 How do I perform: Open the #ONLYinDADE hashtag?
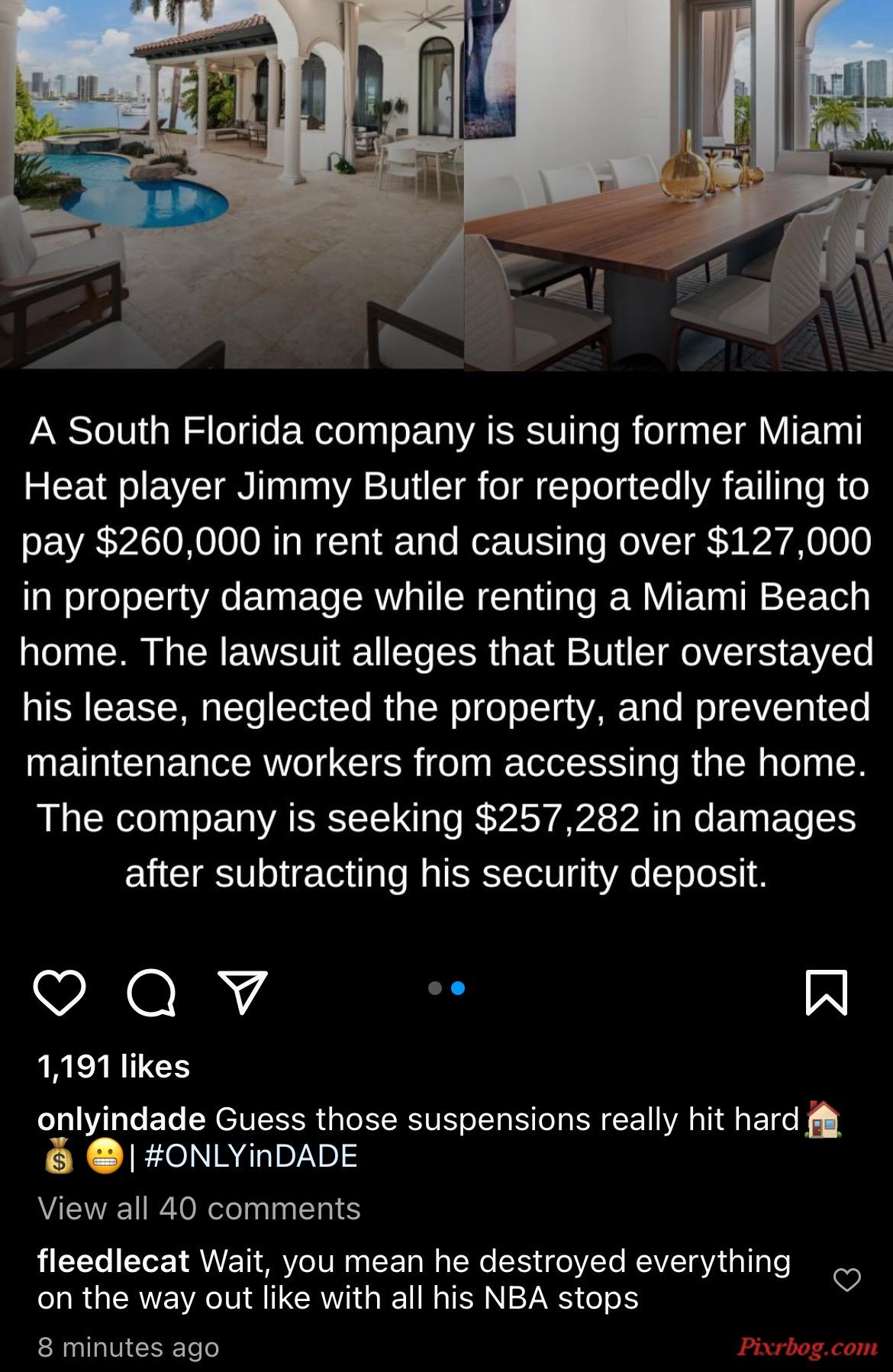point(250,1156)
